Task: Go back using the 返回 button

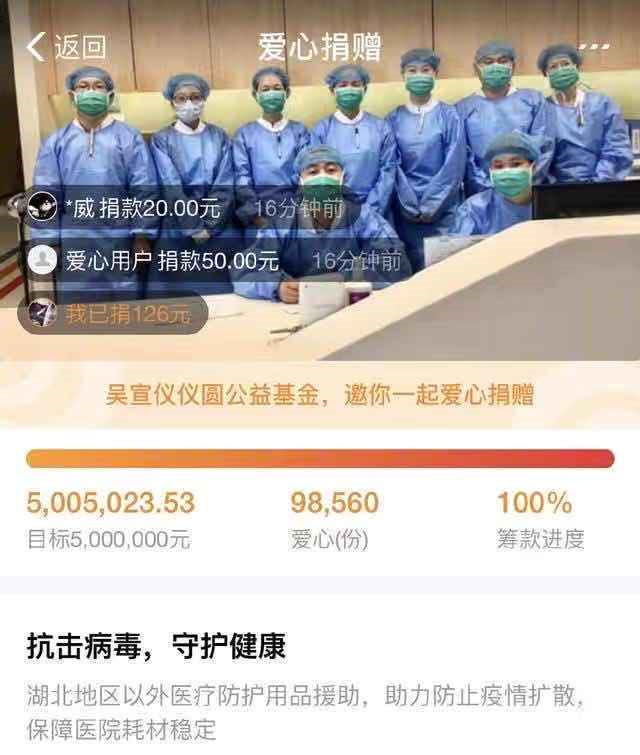Action: pyautogui.click(x=66, y=46)
